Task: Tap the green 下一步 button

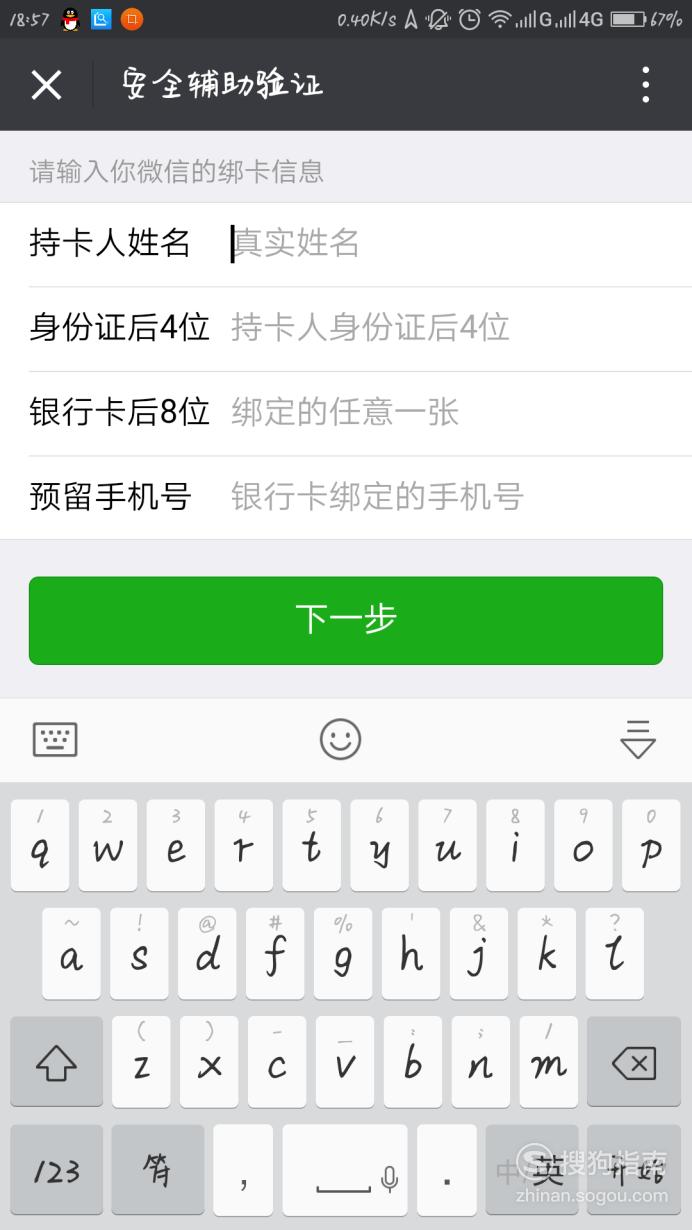Action: click(x=346, y=620)
